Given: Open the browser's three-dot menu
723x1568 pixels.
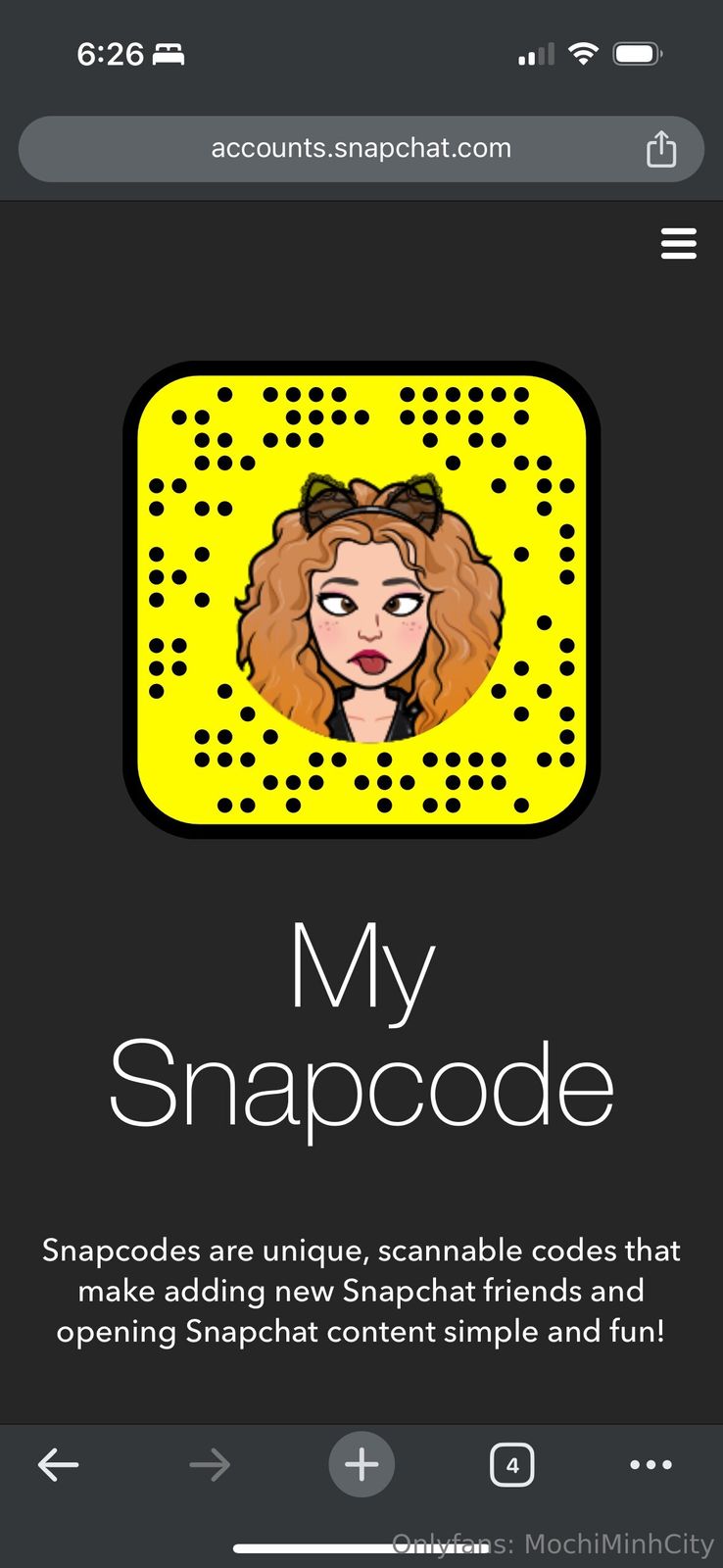Looking at the screenshot, I should (x=651, y=1465).
